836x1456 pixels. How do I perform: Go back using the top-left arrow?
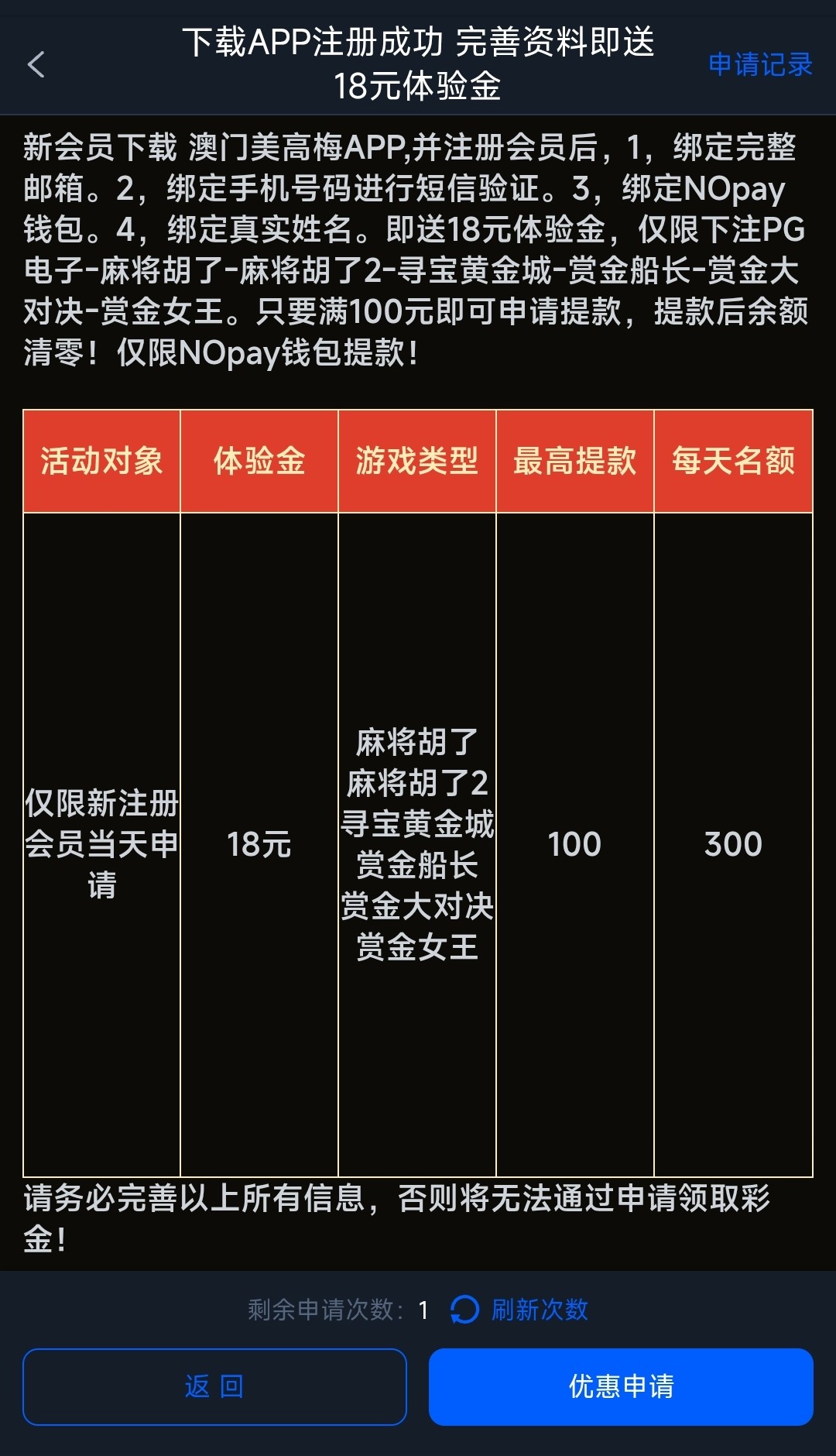click(36, 64)
